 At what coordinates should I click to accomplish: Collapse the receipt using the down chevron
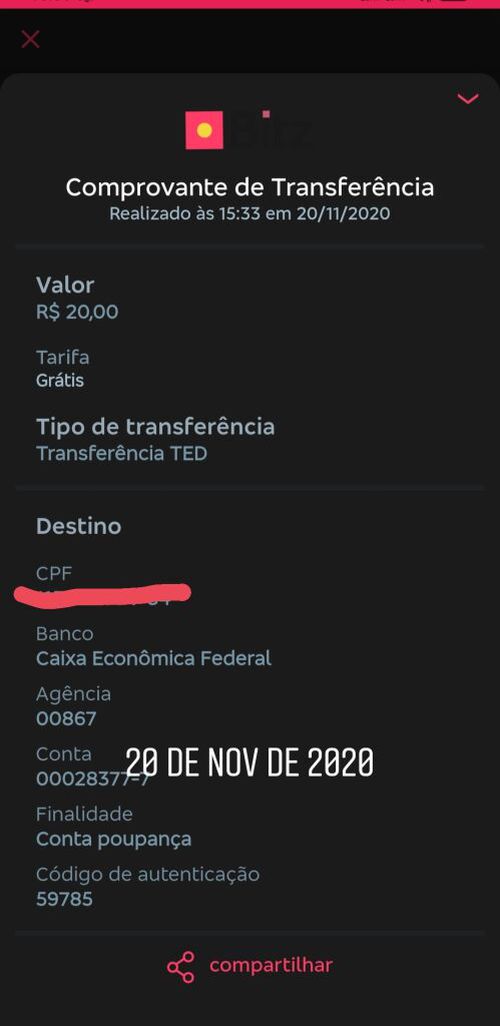click(468, 99)
